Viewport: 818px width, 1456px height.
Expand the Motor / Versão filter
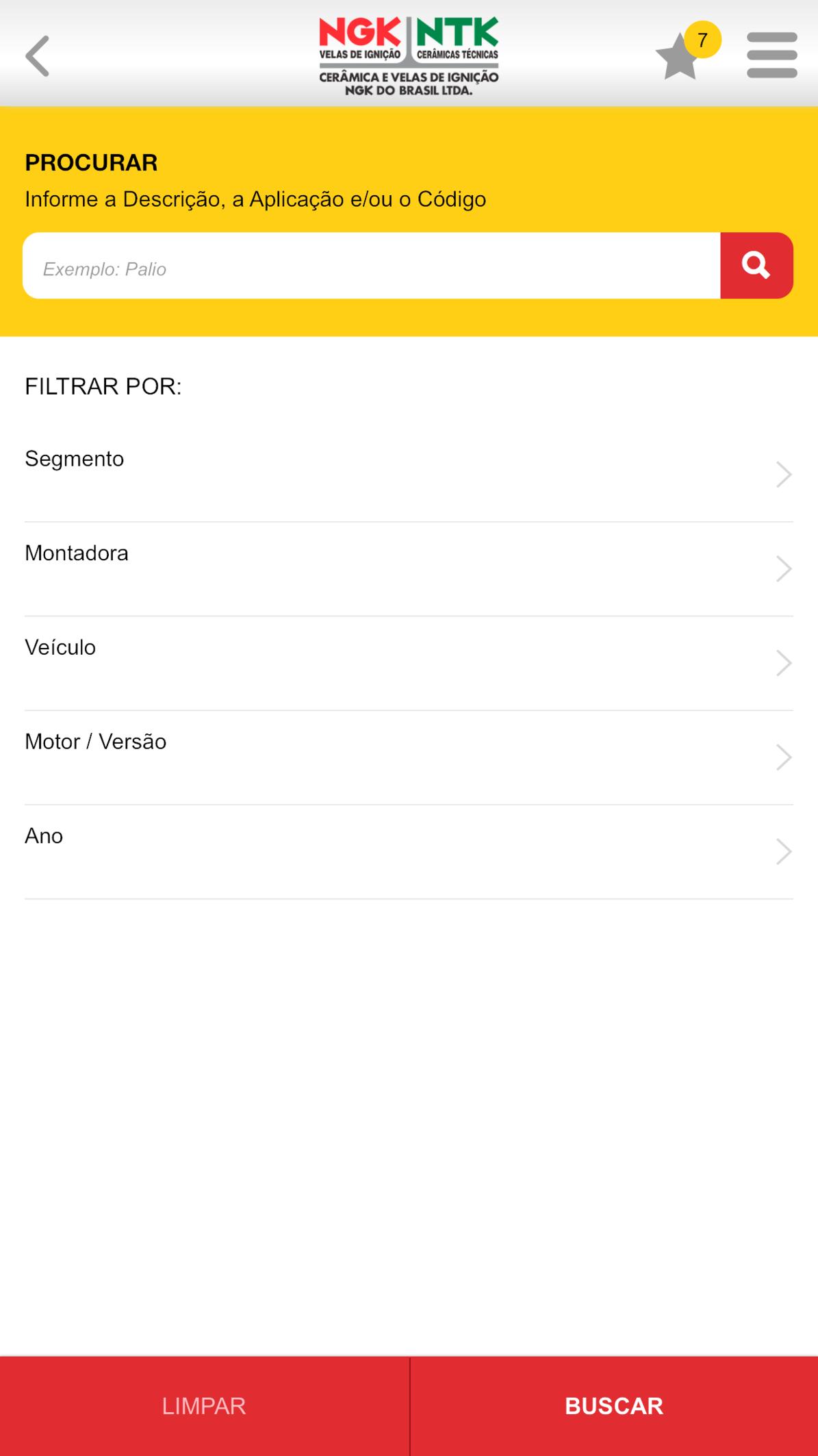click(x=409, y=757)
